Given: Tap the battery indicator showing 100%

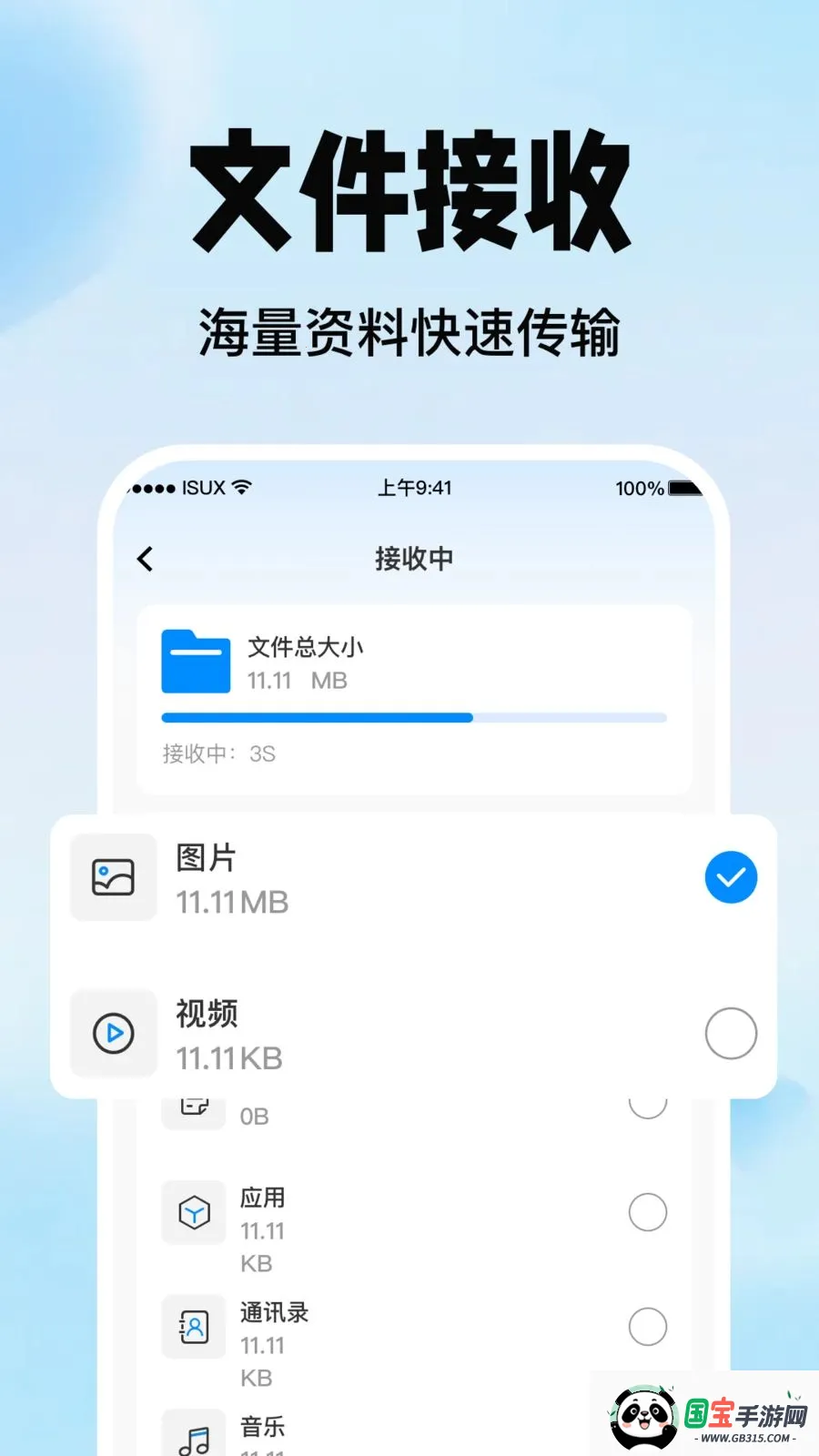Looking at the screenshot, I should (682, 488).
